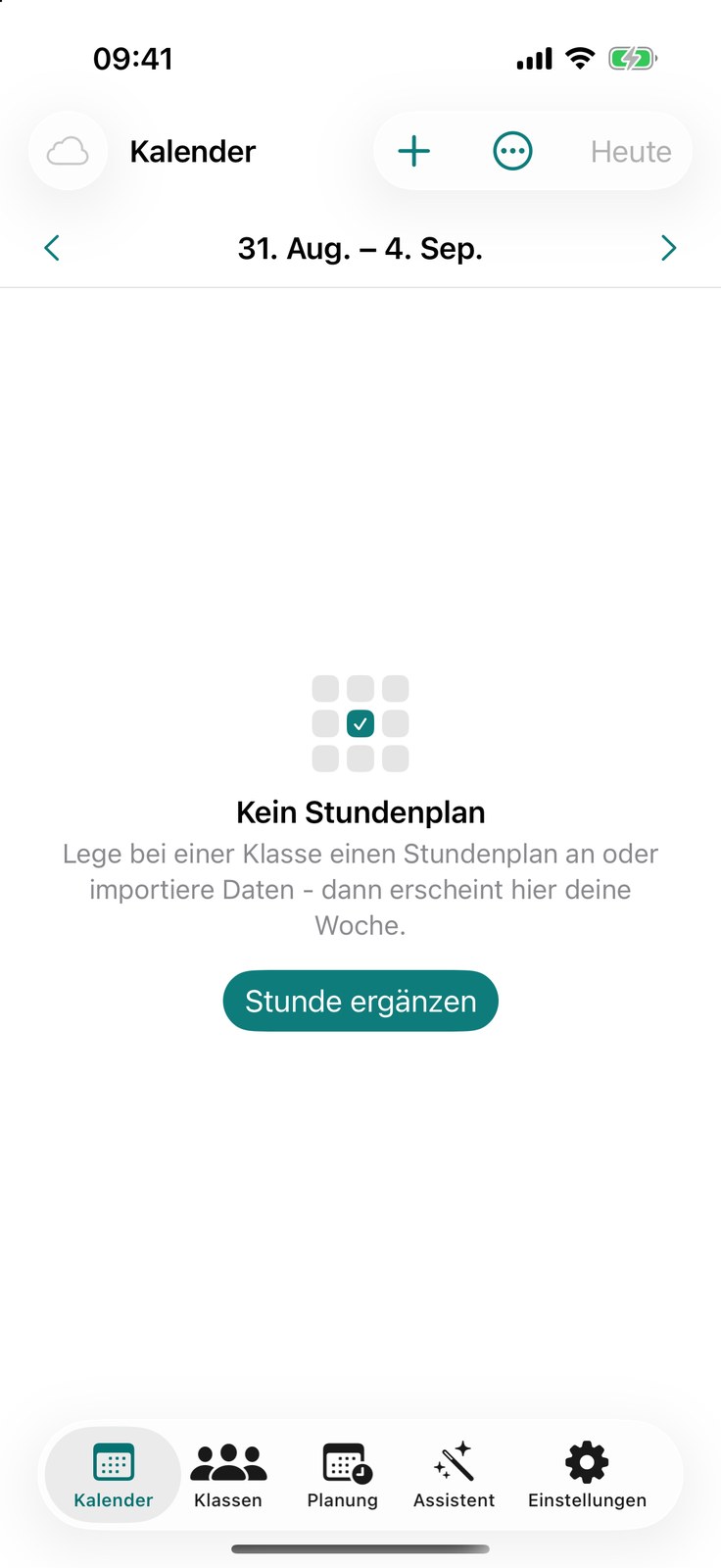Screen dimensions: 721x1568
Task: Switch to the Klassen tab
Action: click(228, 1475)
